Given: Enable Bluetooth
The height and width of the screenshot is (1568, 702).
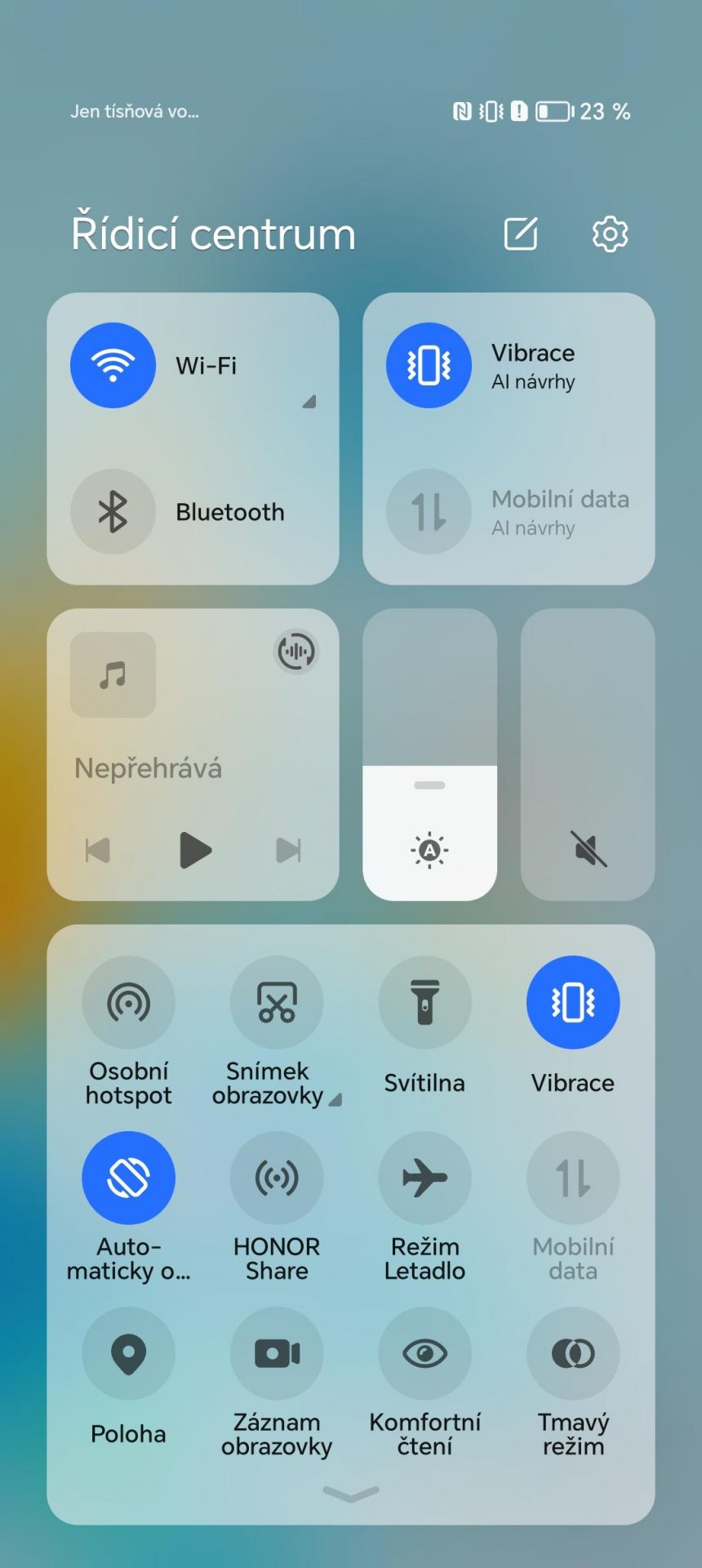Looking at the screenshot, I should coord(113,512).
